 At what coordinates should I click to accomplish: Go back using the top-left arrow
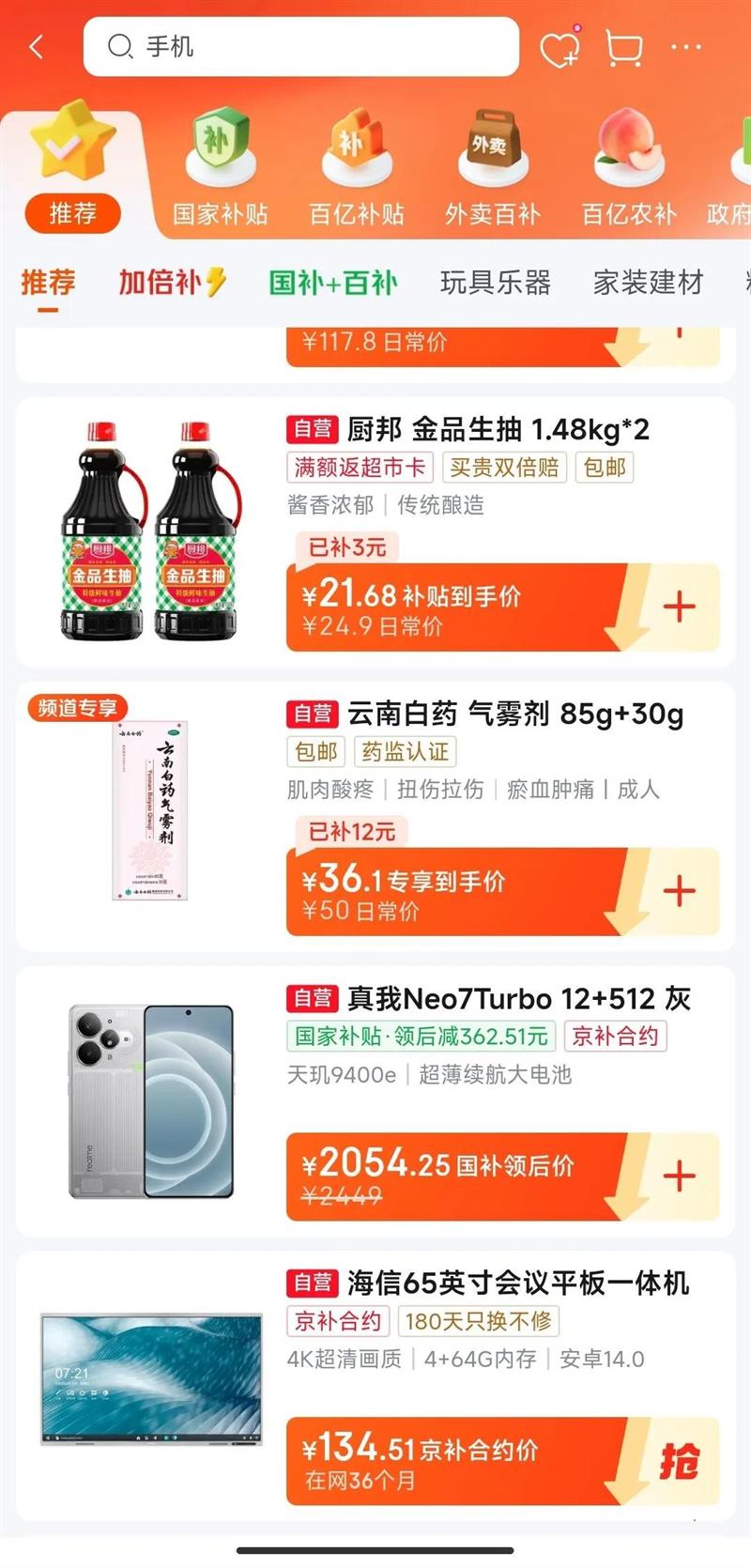pos(37,47)
